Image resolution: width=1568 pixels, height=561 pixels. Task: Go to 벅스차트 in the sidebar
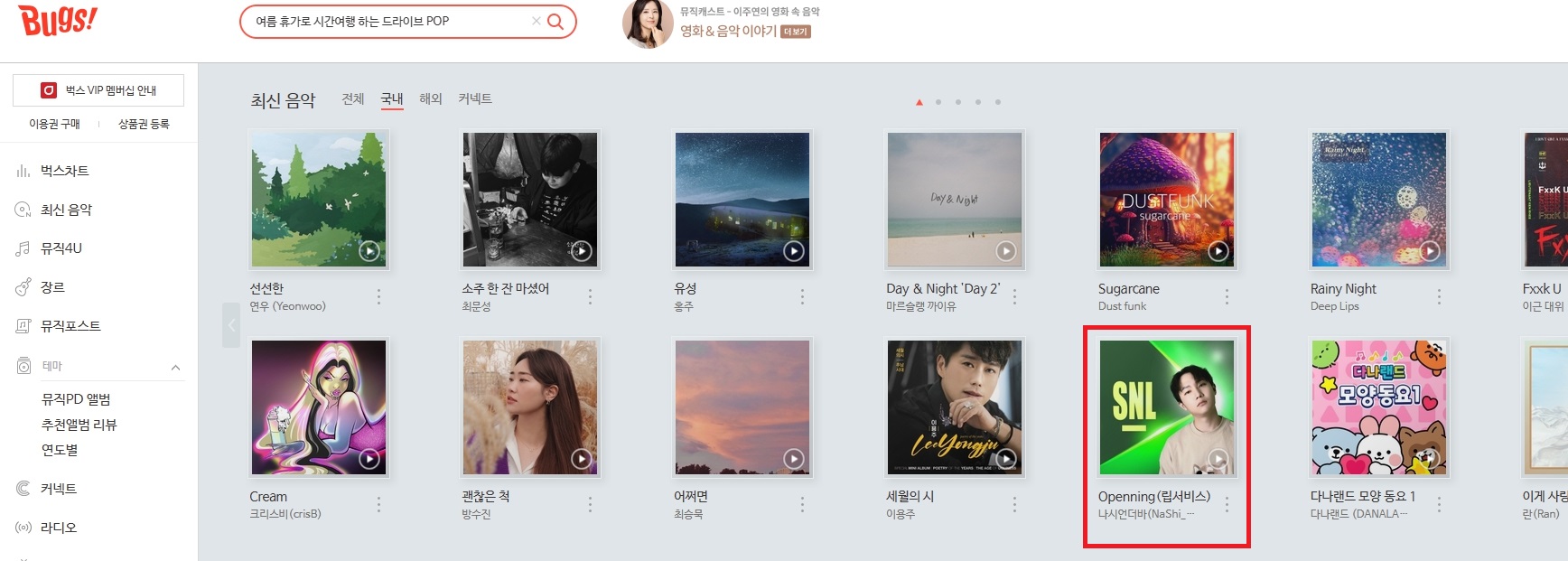pyautogui.click(x=64, y=171)
